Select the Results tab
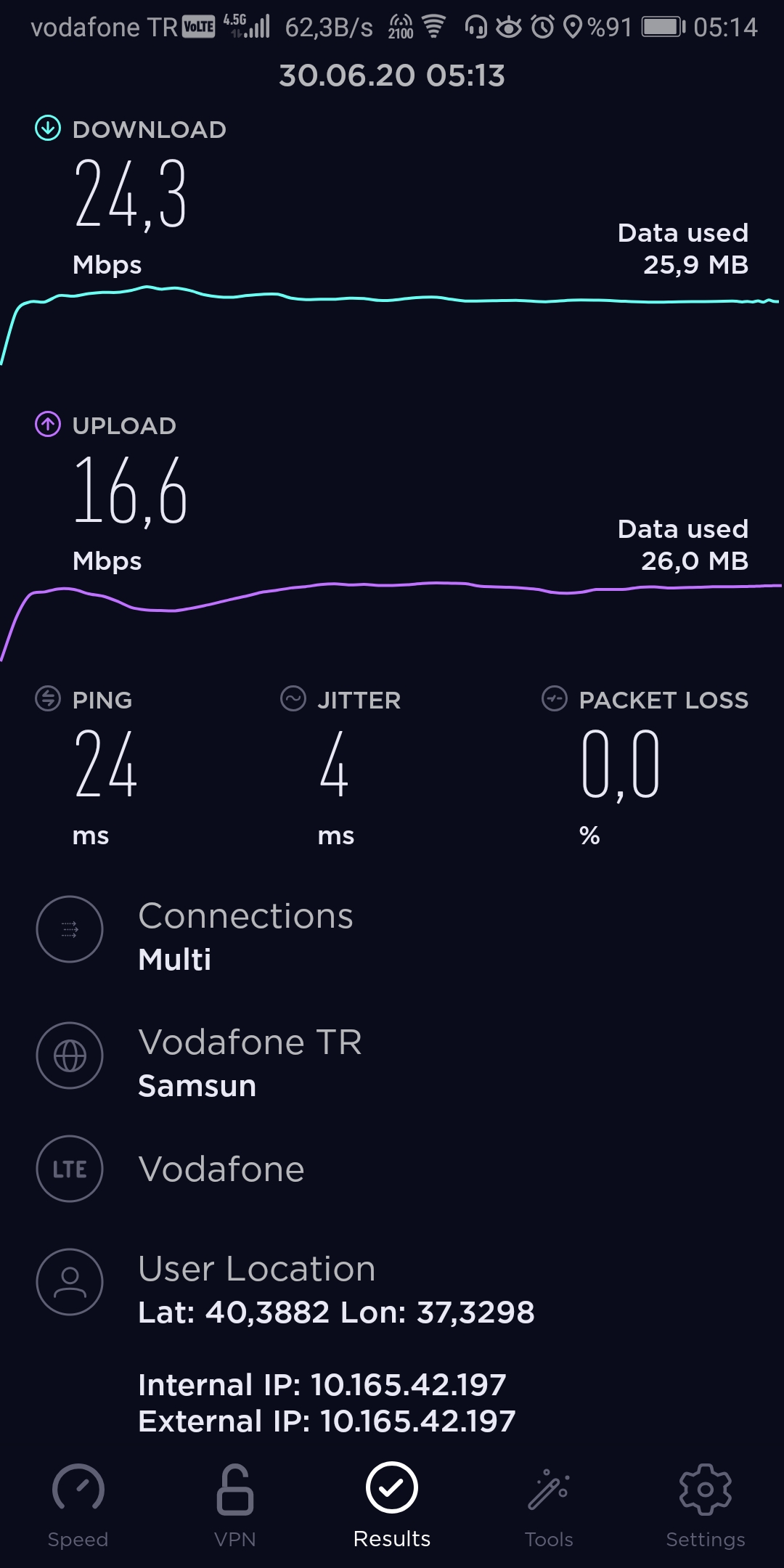Screen dimensions: 784x1568 (x=392, y=1507)
